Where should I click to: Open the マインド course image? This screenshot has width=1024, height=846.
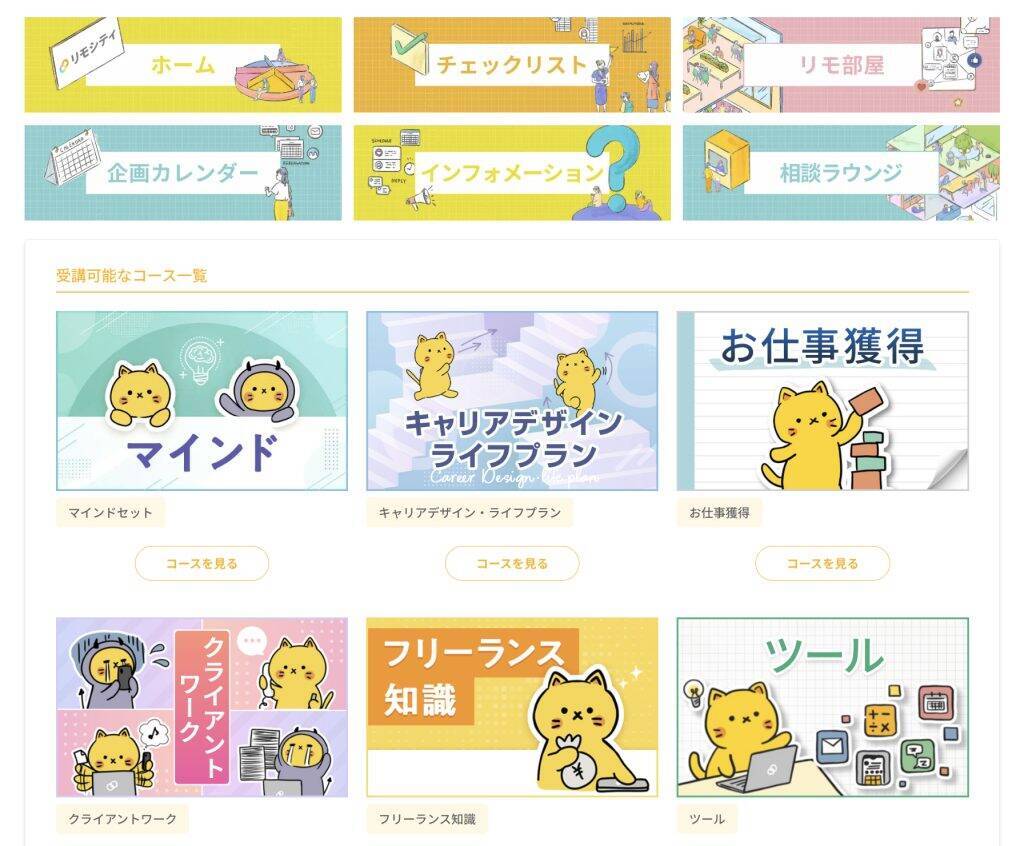202,400
